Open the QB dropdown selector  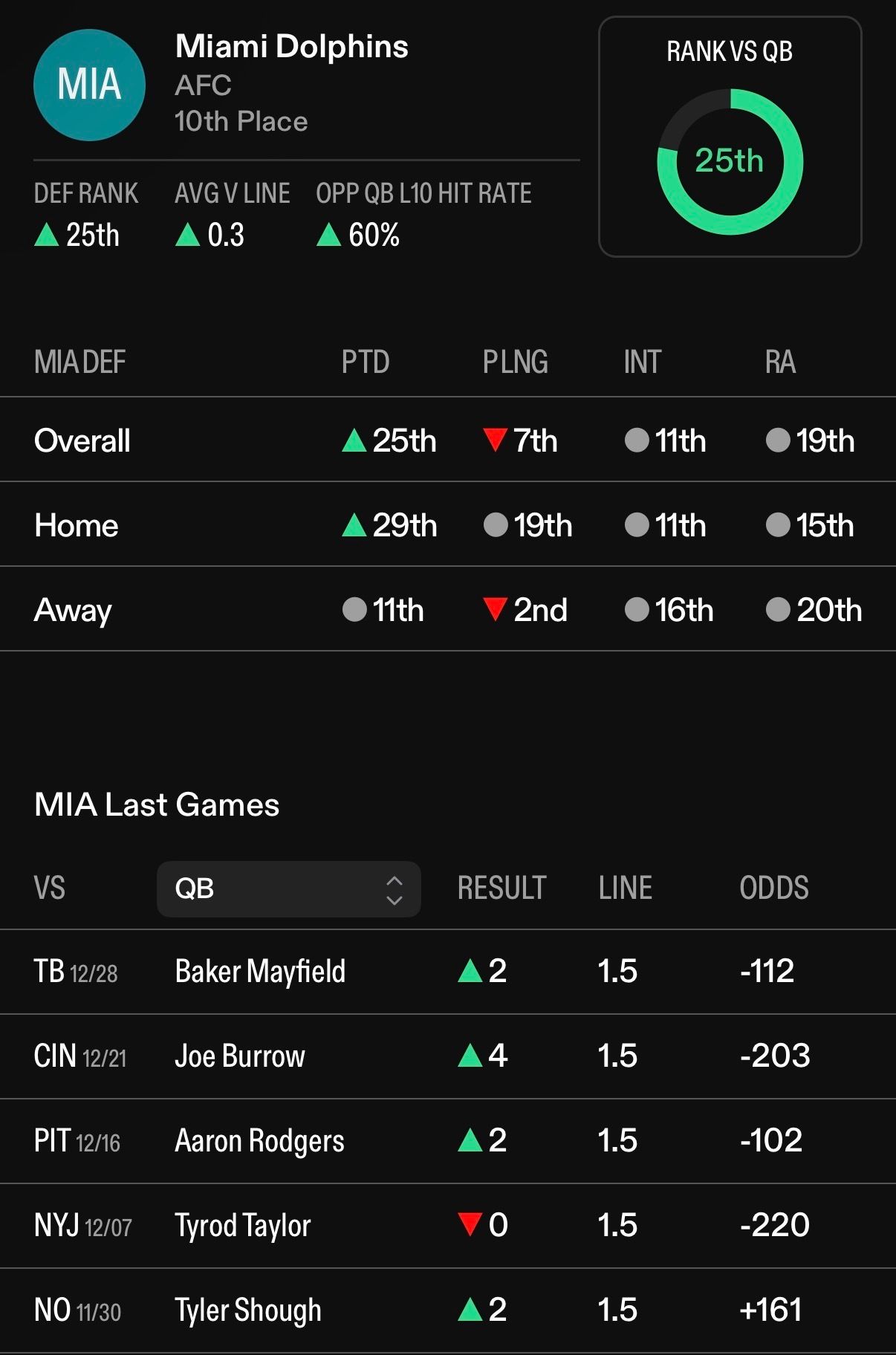pos(288,888)
